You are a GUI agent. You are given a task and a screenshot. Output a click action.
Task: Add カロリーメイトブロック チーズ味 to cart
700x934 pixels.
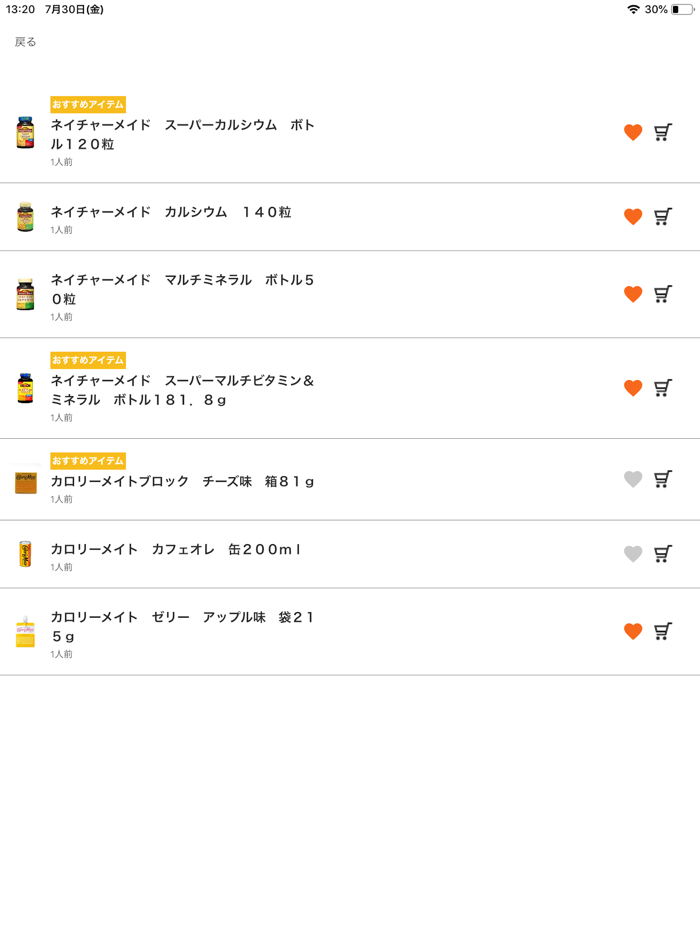tap(663, 479)
